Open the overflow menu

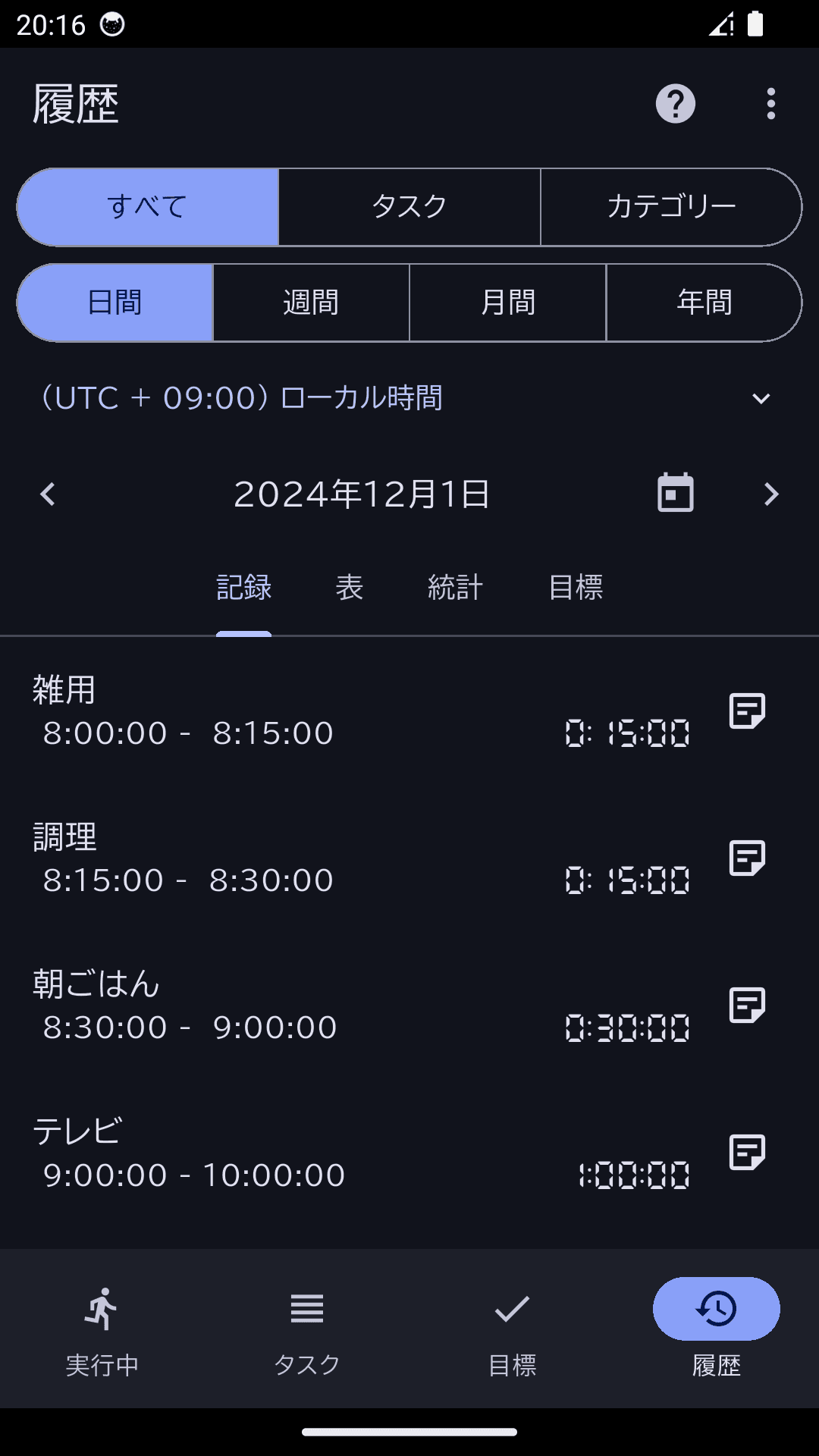tap(770, 104)
